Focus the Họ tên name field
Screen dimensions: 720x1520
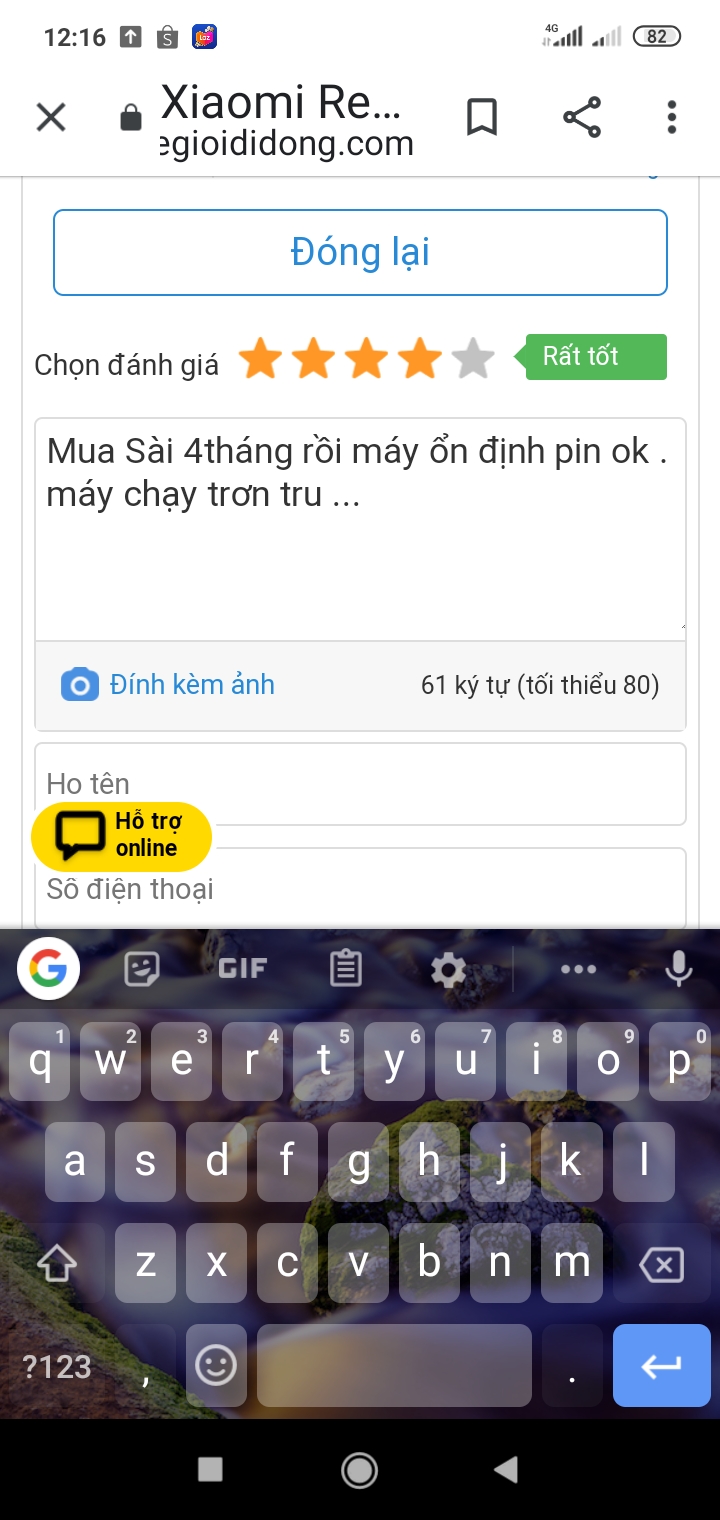point(400,783)
